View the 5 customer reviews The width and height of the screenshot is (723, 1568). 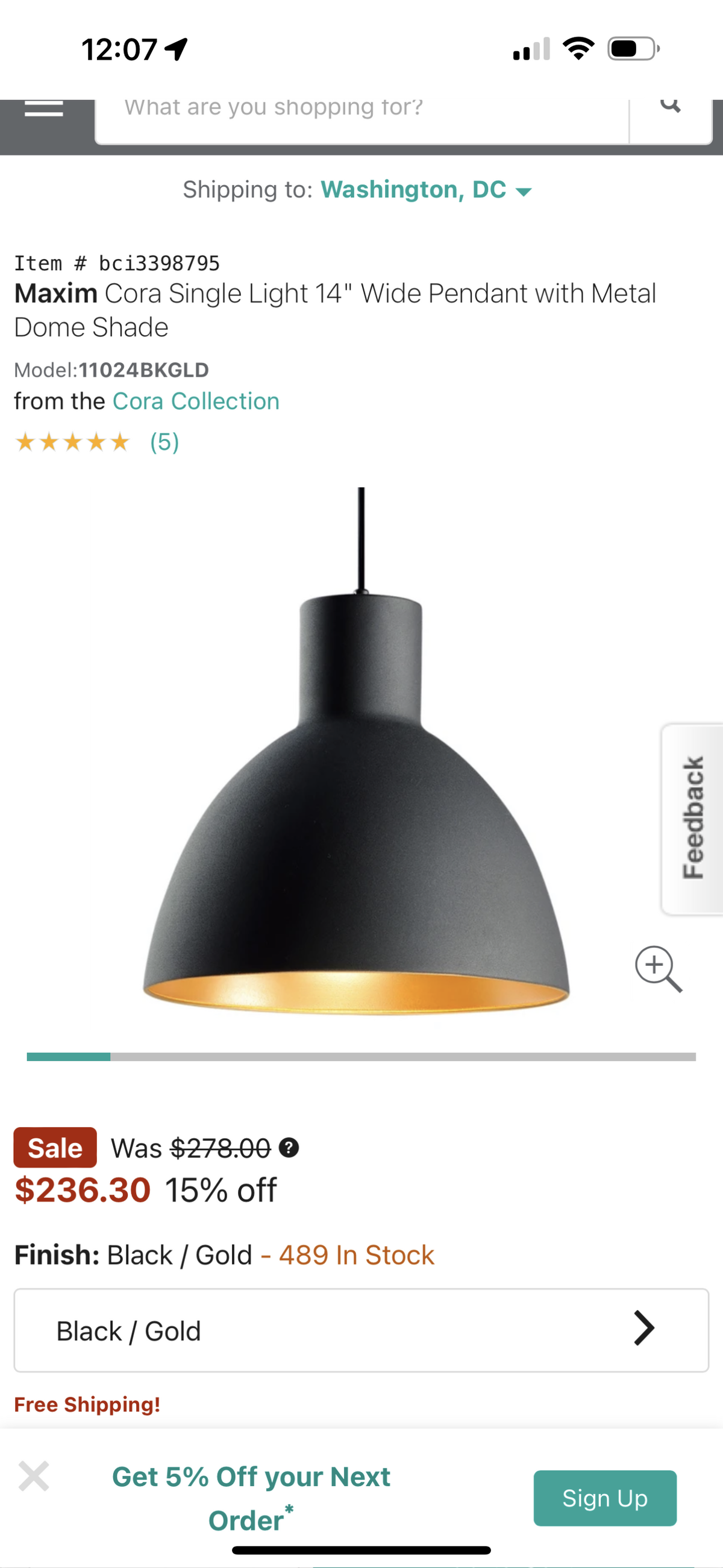pyautogui.click(x=164, y=442)
